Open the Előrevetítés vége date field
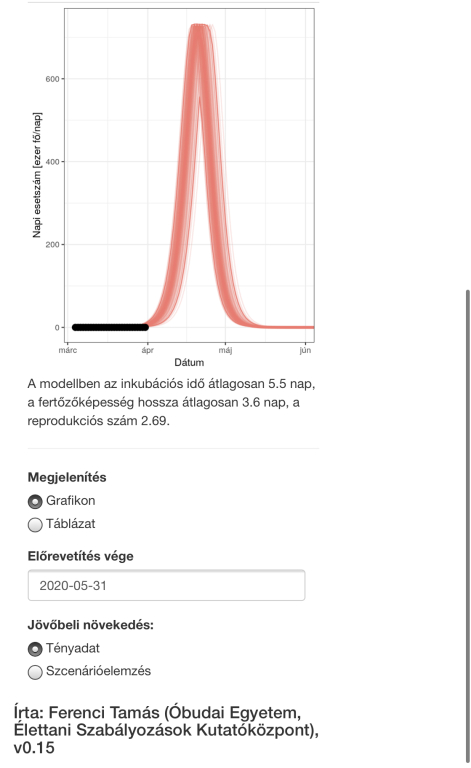 pos(166,585)
